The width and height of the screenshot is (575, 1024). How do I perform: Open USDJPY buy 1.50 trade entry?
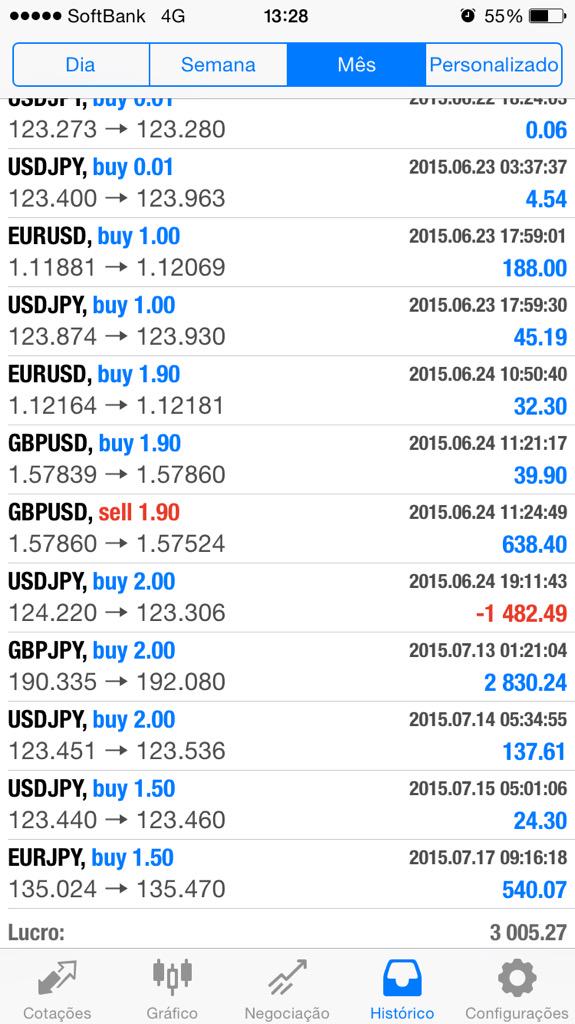(x=288, y=805)
